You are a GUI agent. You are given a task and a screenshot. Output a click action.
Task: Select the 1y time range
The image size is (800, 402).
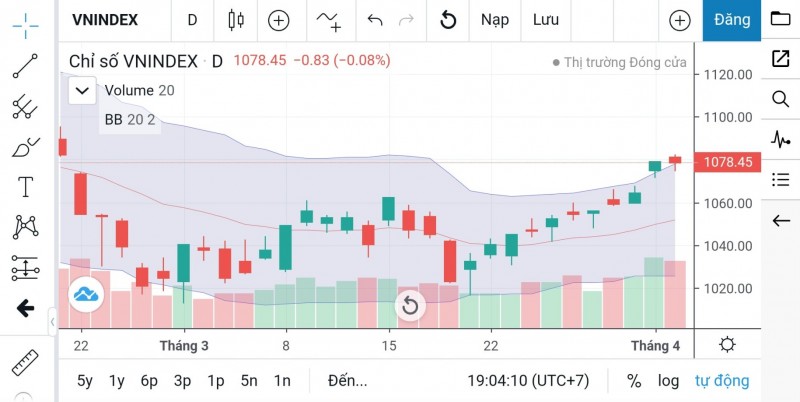point(117,380)
